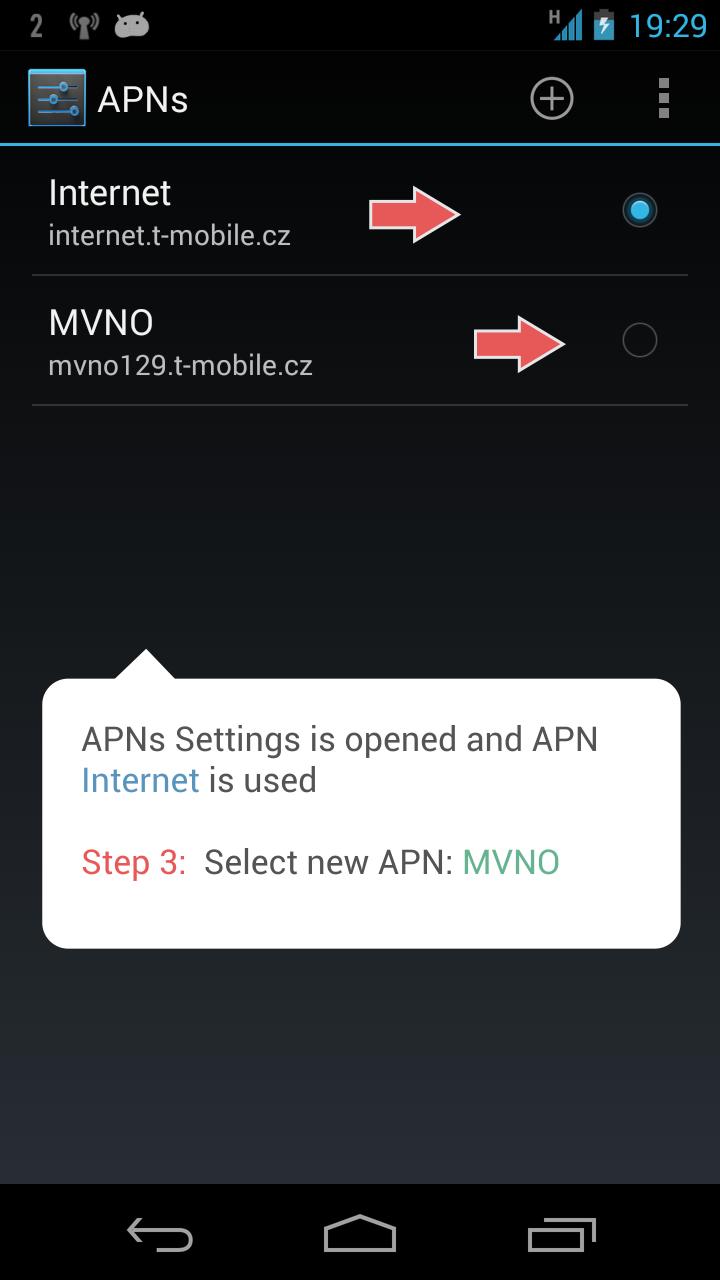Select the MVNO radio button
720x1280 pixels.
point(640,340)
